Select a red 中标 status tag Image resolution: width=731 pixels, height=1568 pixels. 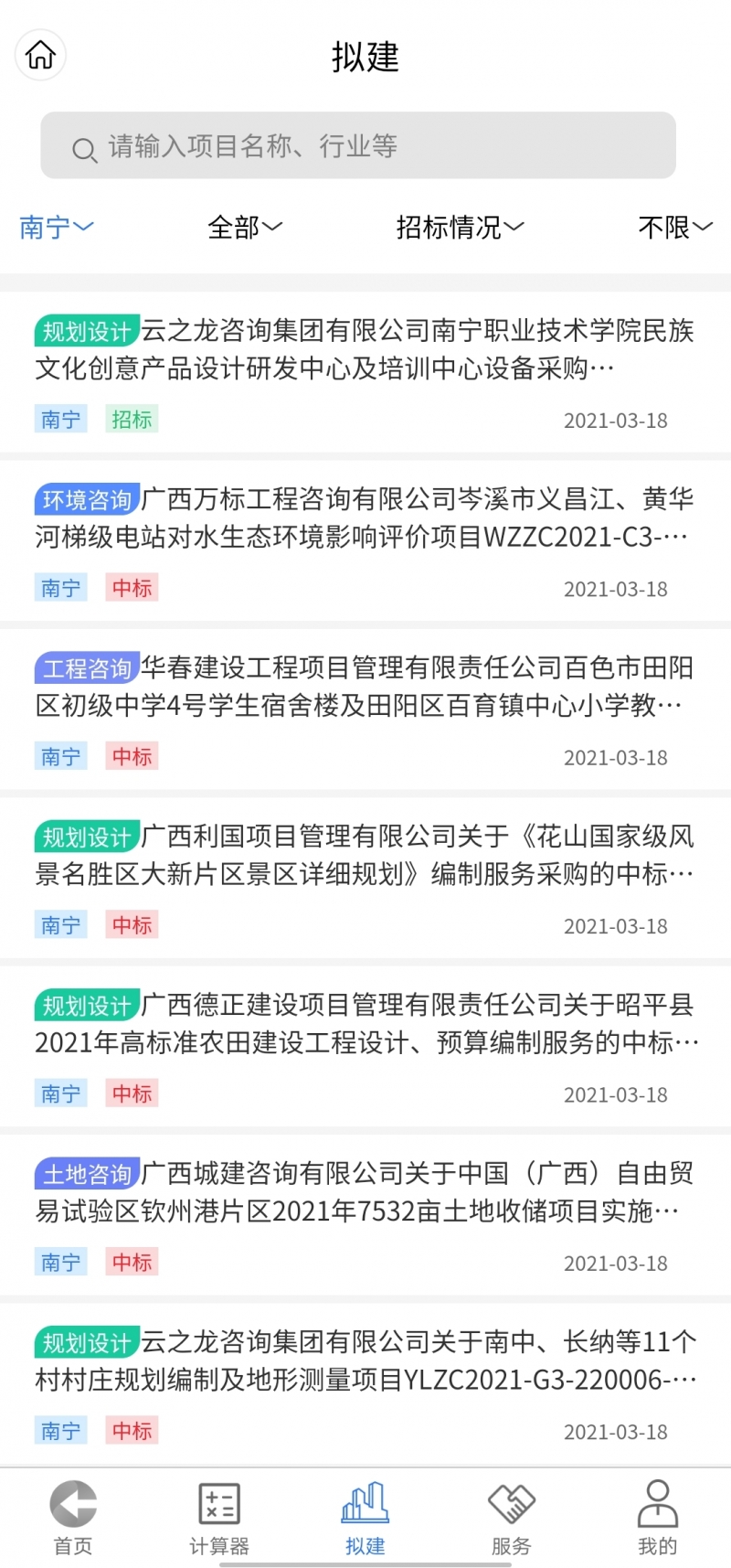point(132,588)
